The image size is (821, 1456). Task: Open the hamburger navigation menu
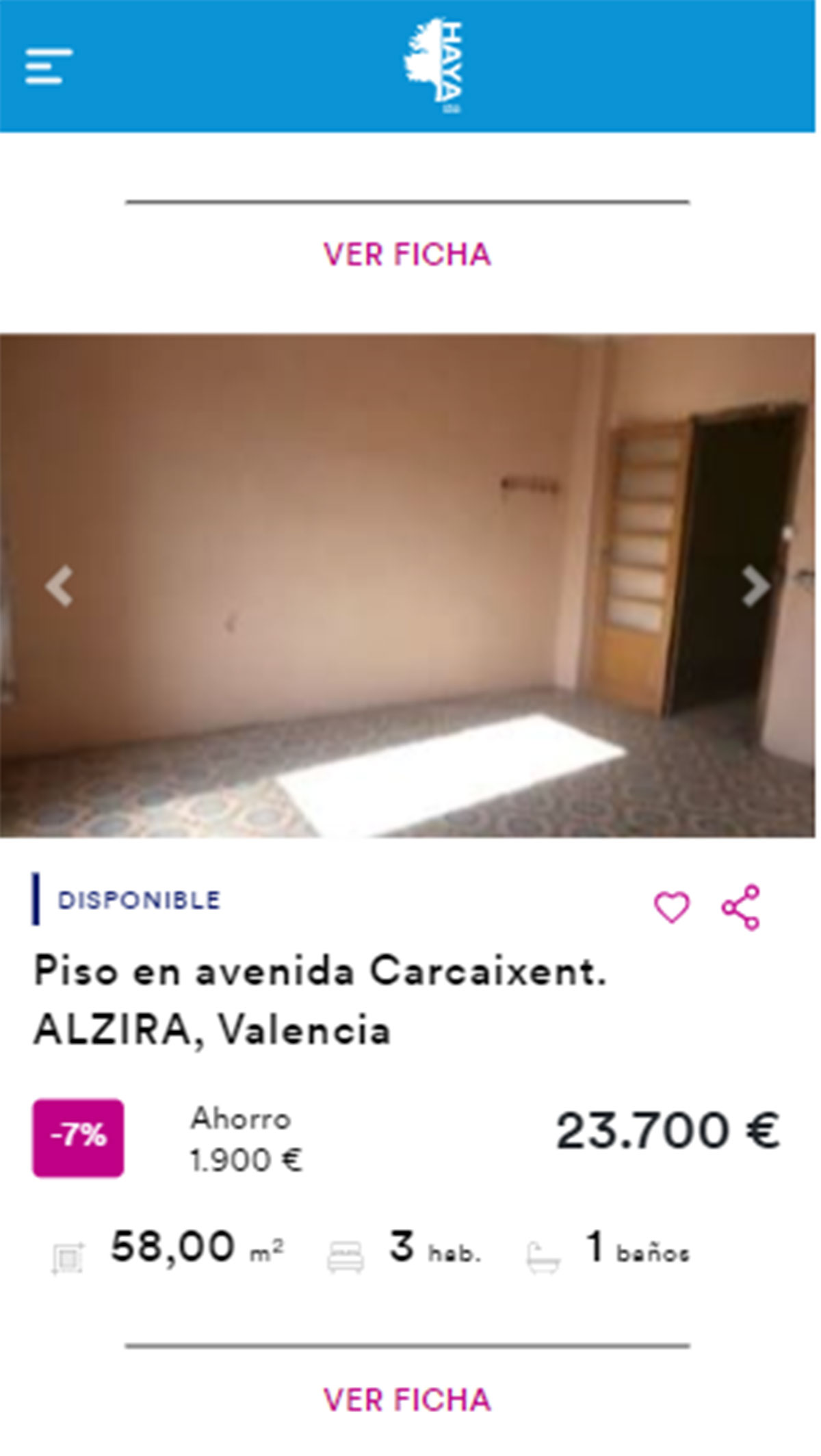click(x=49, y=66)
